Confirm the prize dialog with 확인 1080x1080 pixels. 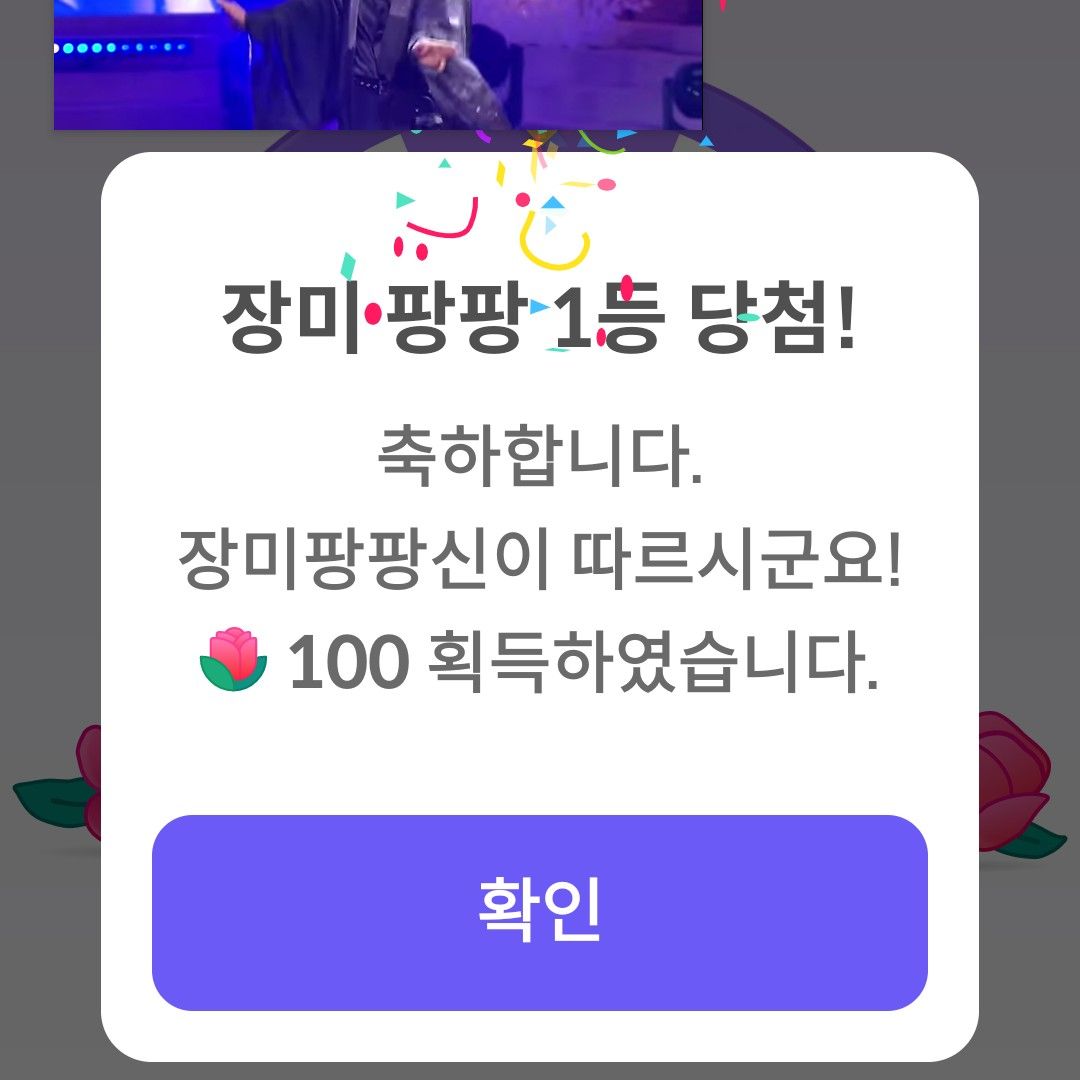point(540,912)
